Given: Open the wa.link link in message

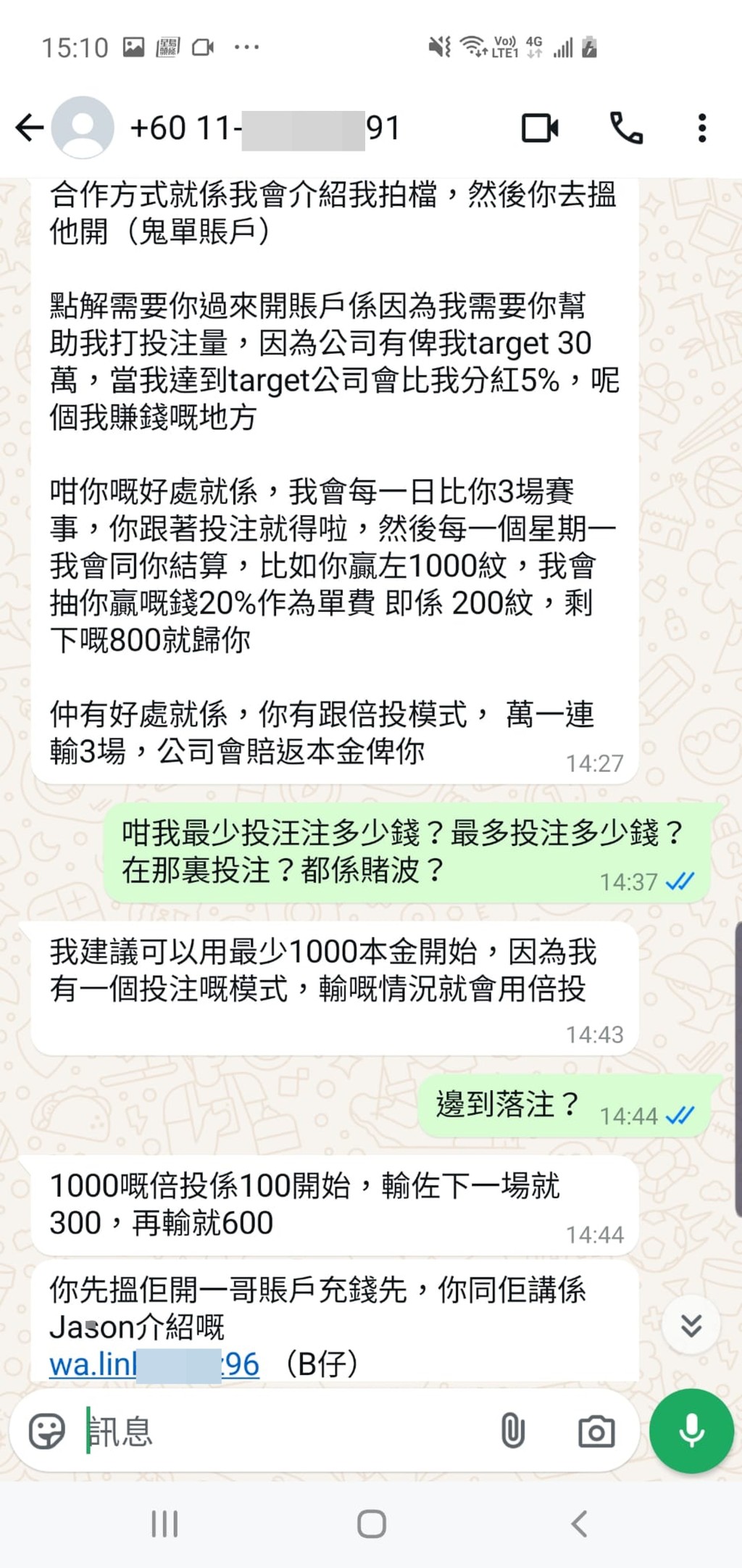Looking at the screenshot, I should pyautogui.click(x=154, y=1364).
